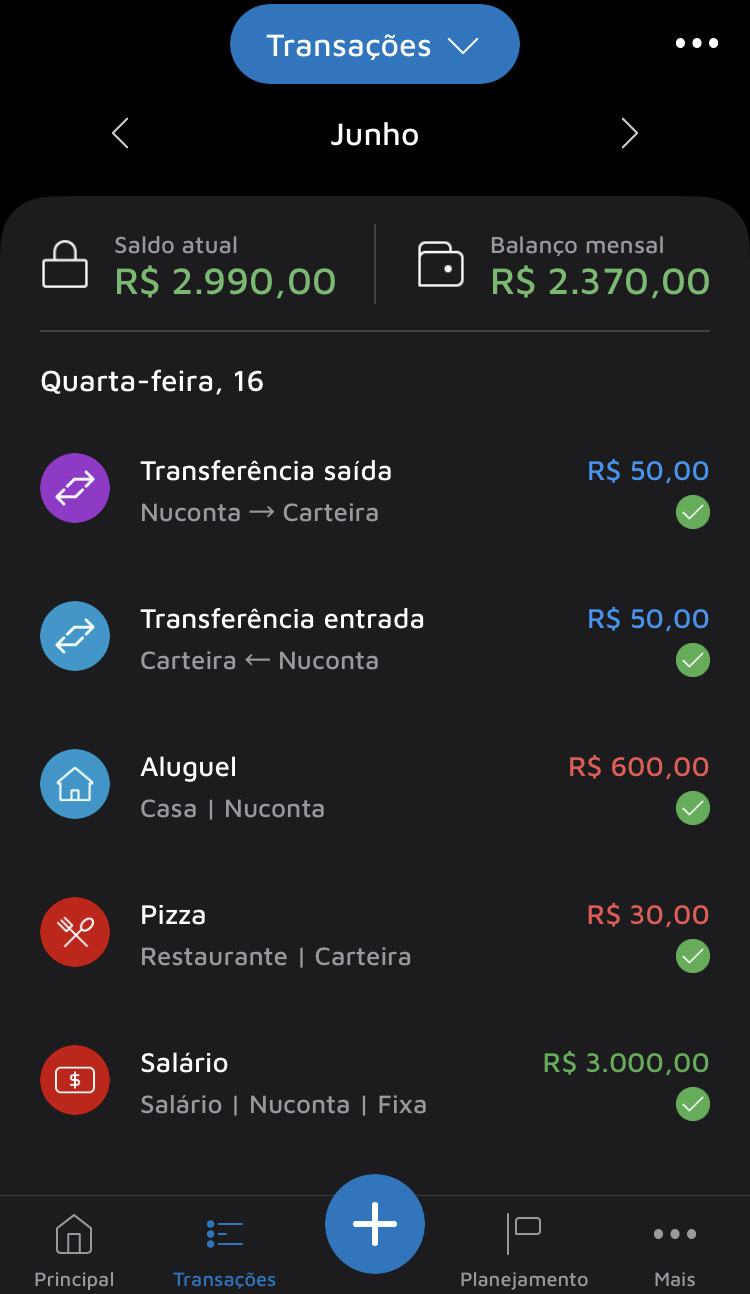
Task: Toggle the paid checkmark for Aluguel
Action: point(693,808)
